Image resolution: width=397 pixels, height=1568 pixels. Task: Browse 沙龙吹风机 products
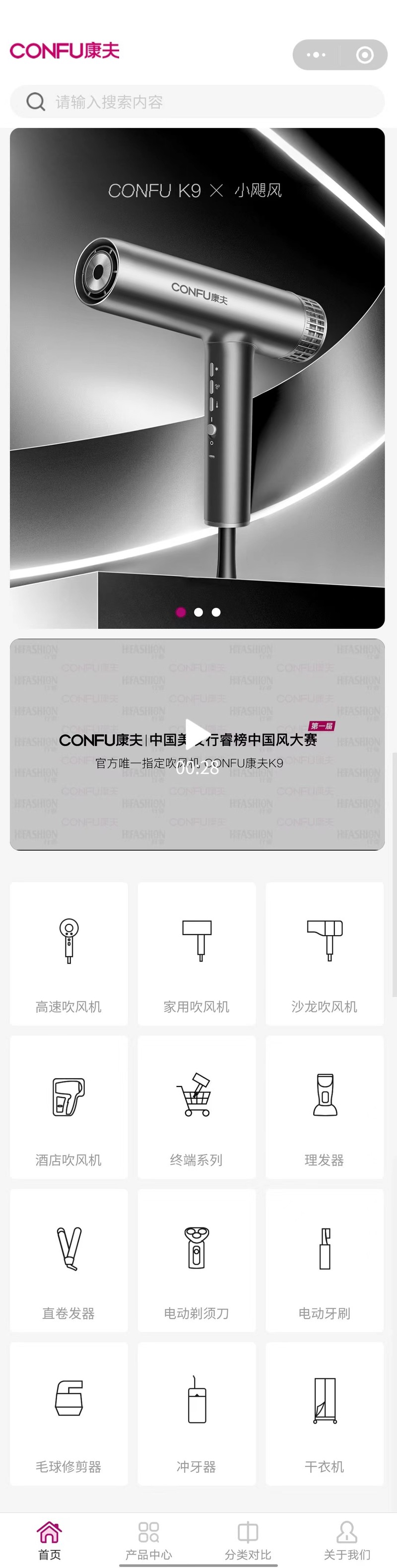[325, 953]
